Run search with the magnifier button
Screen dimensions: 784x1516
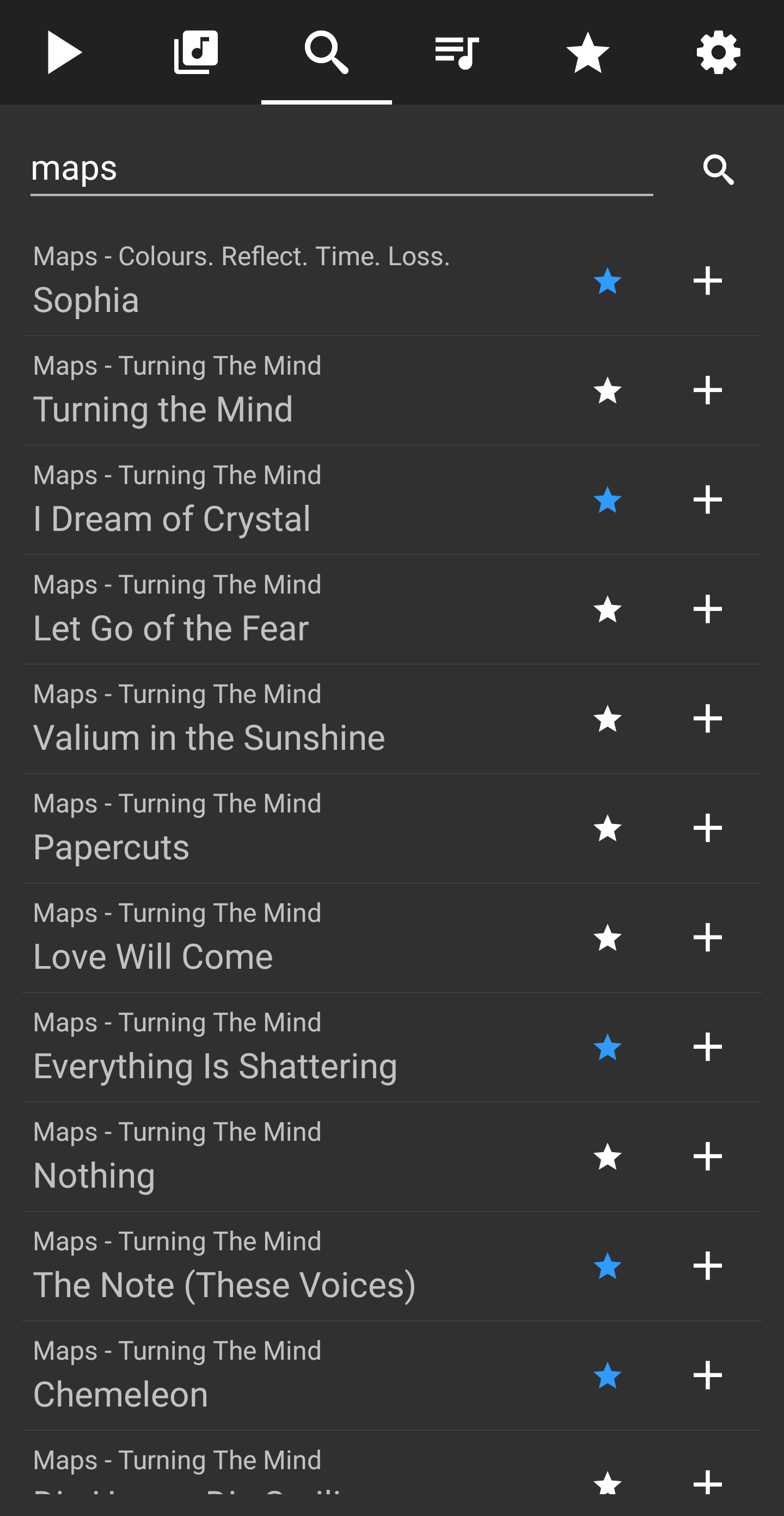(718, 170)
